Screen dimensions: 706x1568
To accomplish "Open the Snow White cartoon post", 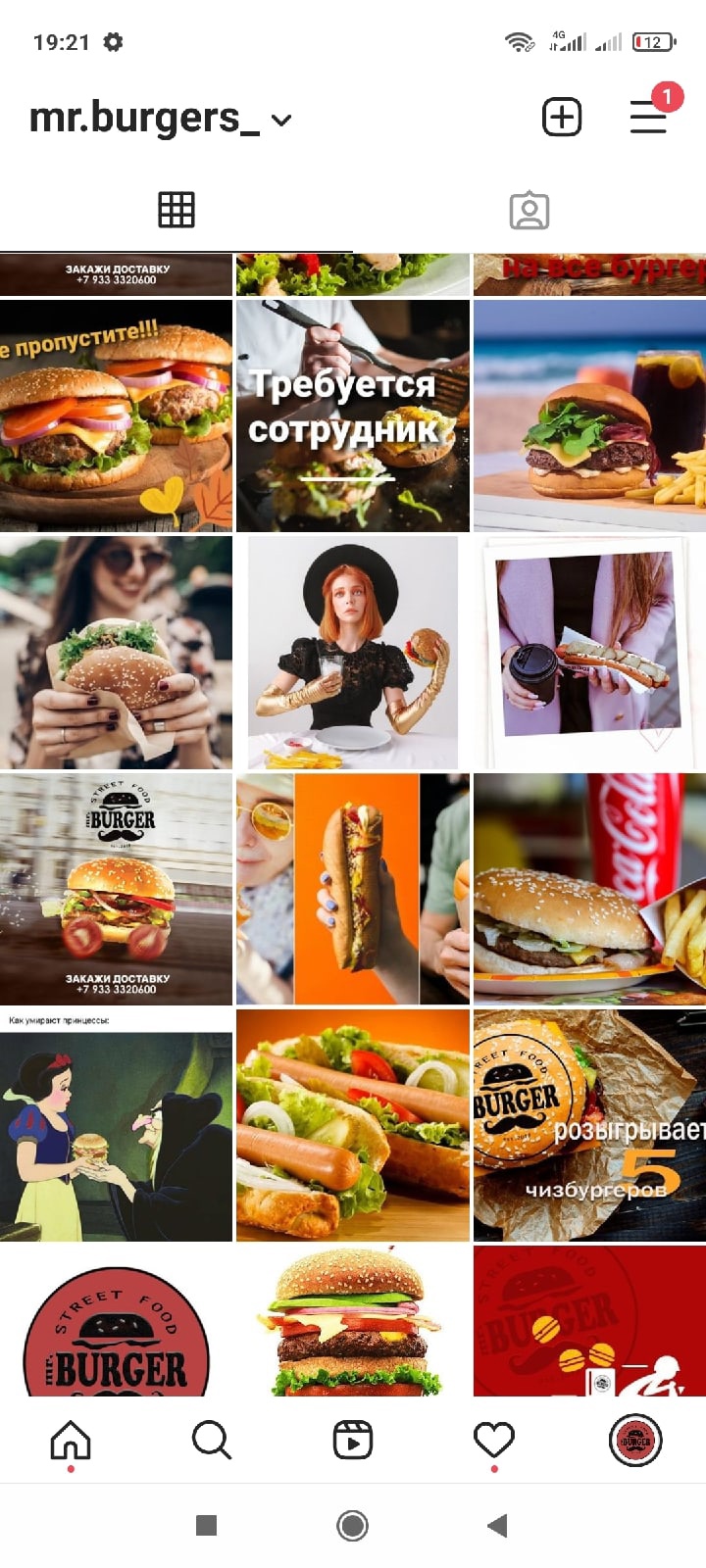I will tap(116, 1127).
